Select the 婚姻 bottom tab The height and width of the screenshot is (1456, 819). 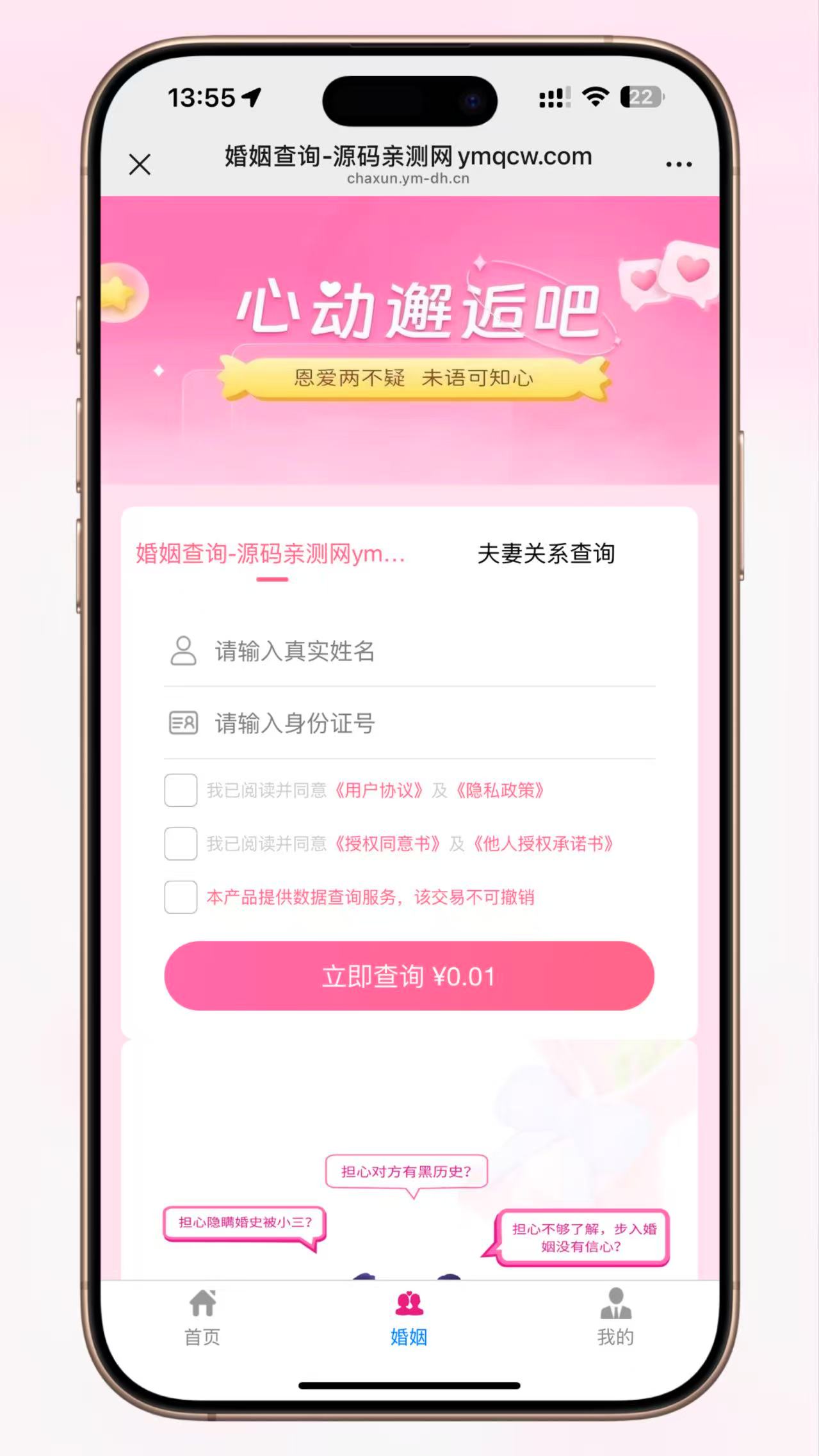tap(409, 1318)
